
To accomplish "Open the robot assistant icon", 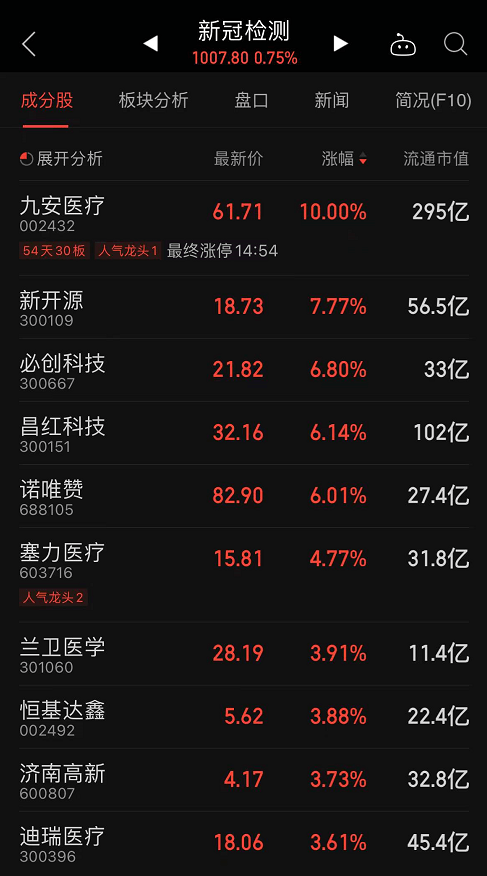I will point(403,45).
